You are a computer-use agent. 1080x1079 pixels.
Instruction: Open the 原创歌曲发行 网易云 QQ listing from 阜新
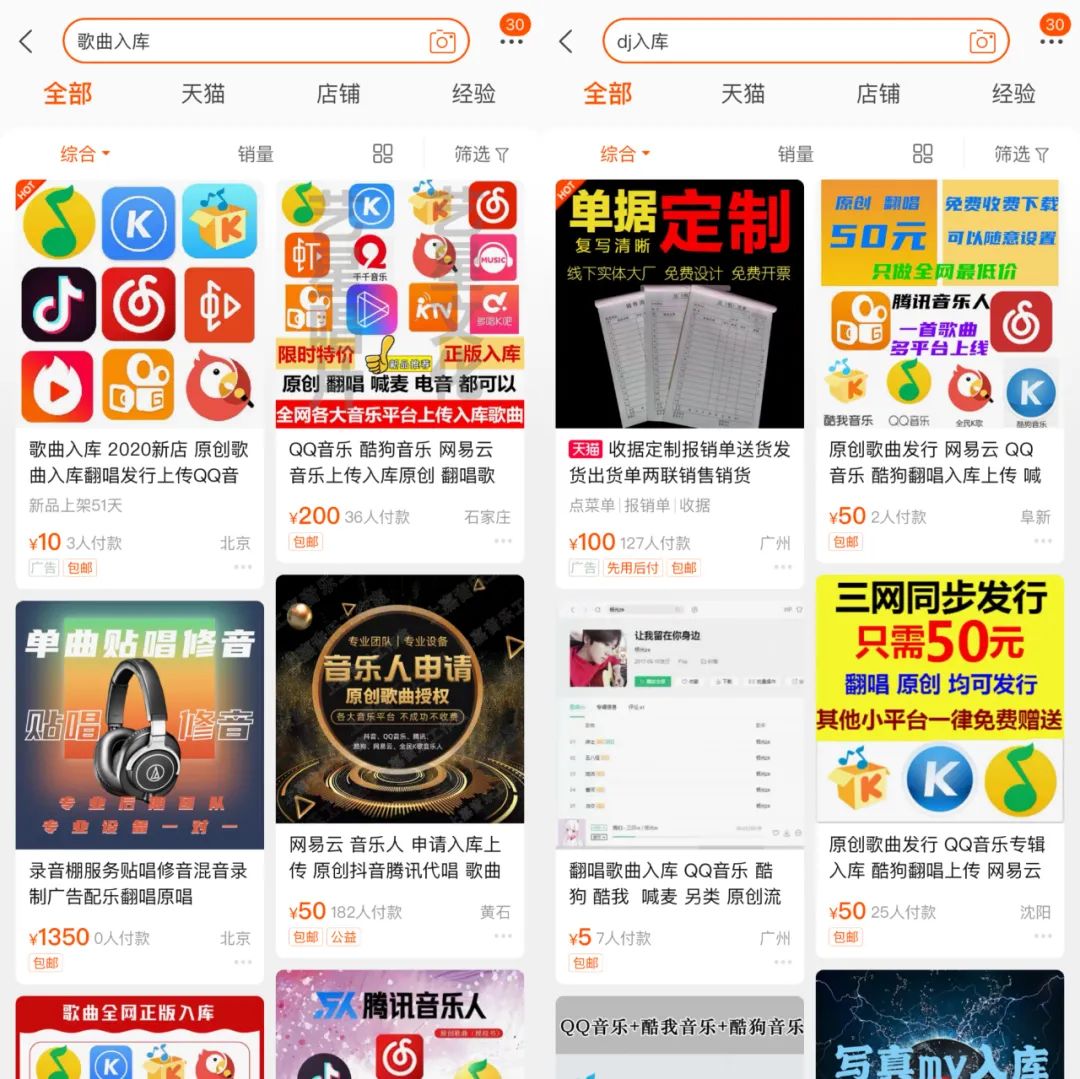click(939, 370)
